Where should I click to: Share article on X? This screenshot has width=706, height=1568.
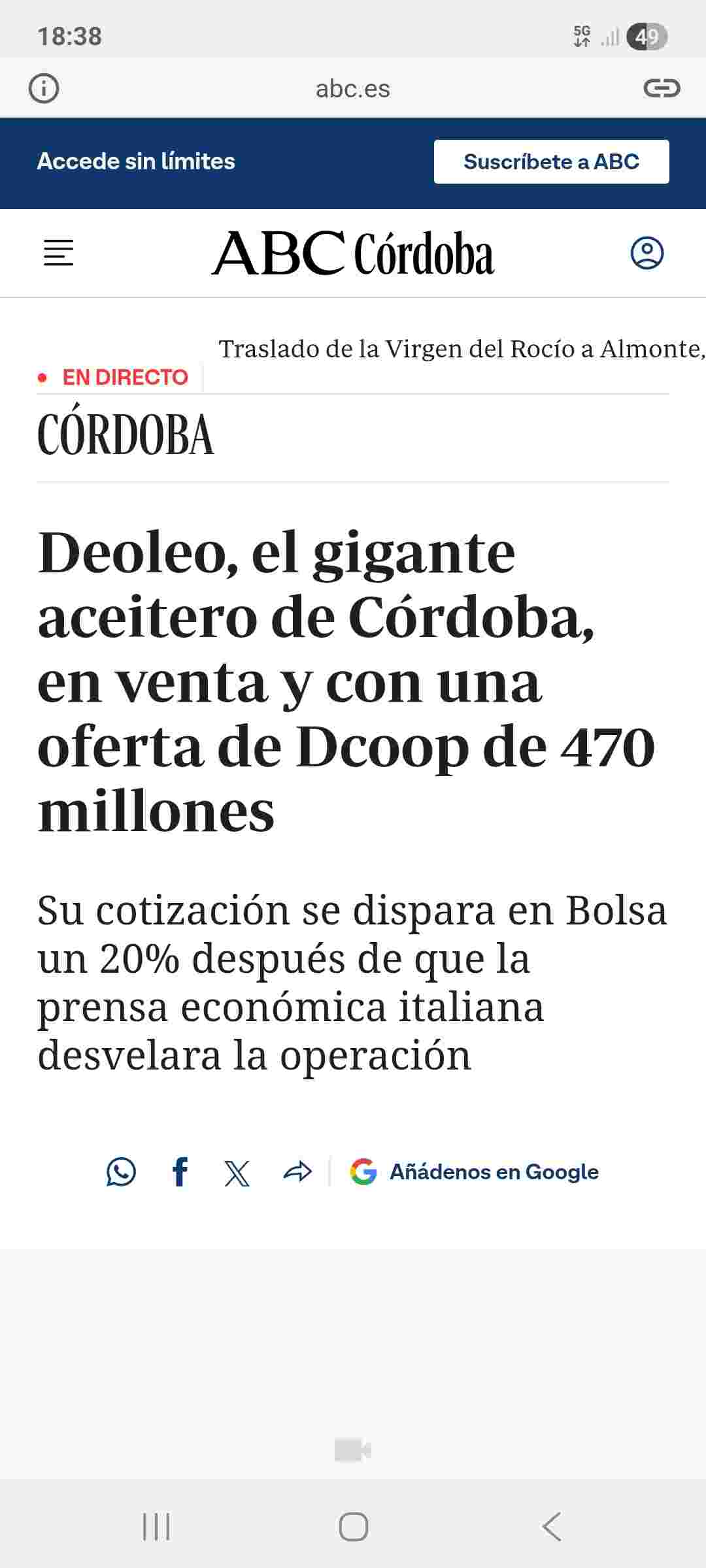click(237, 1173)
